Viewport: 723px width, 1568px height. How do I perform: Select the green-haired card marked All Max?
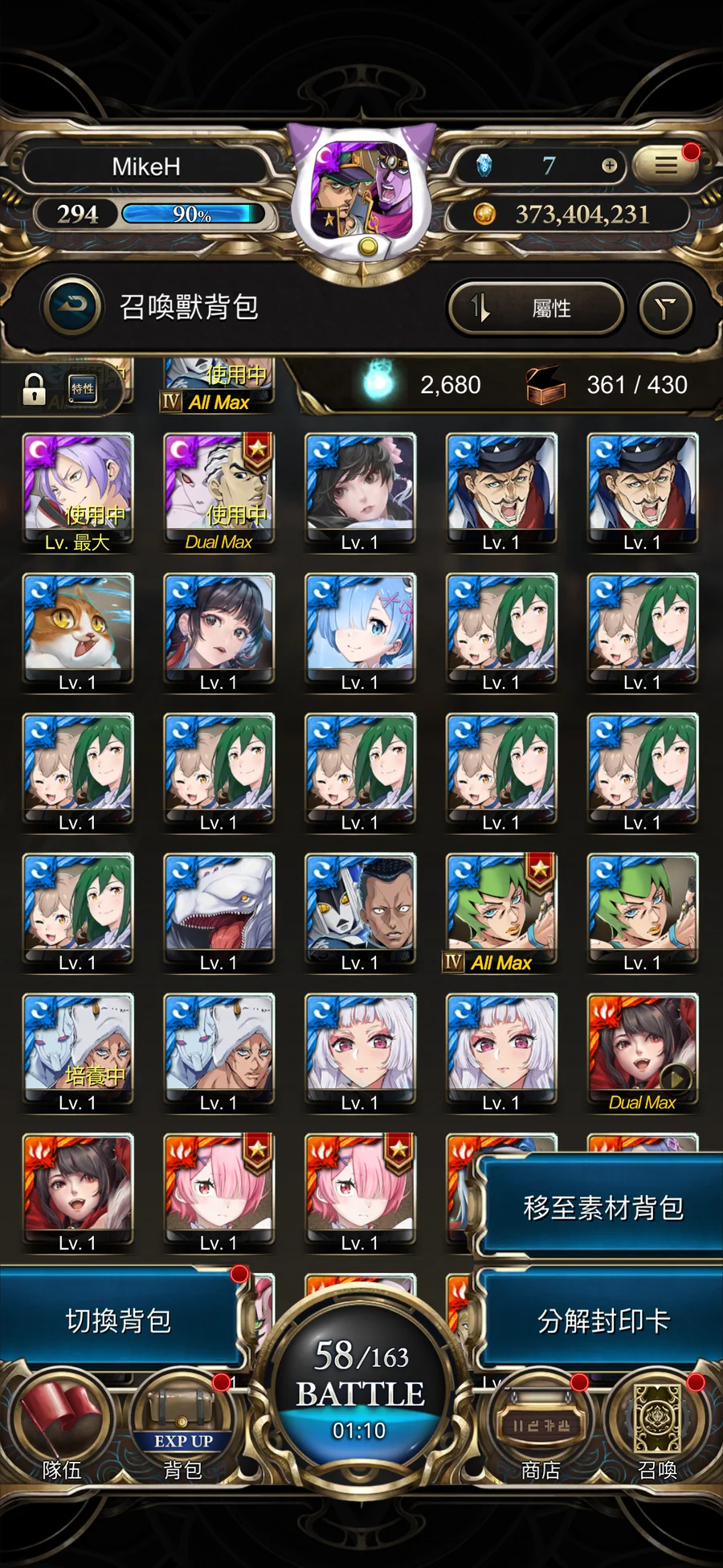(501, 911)
